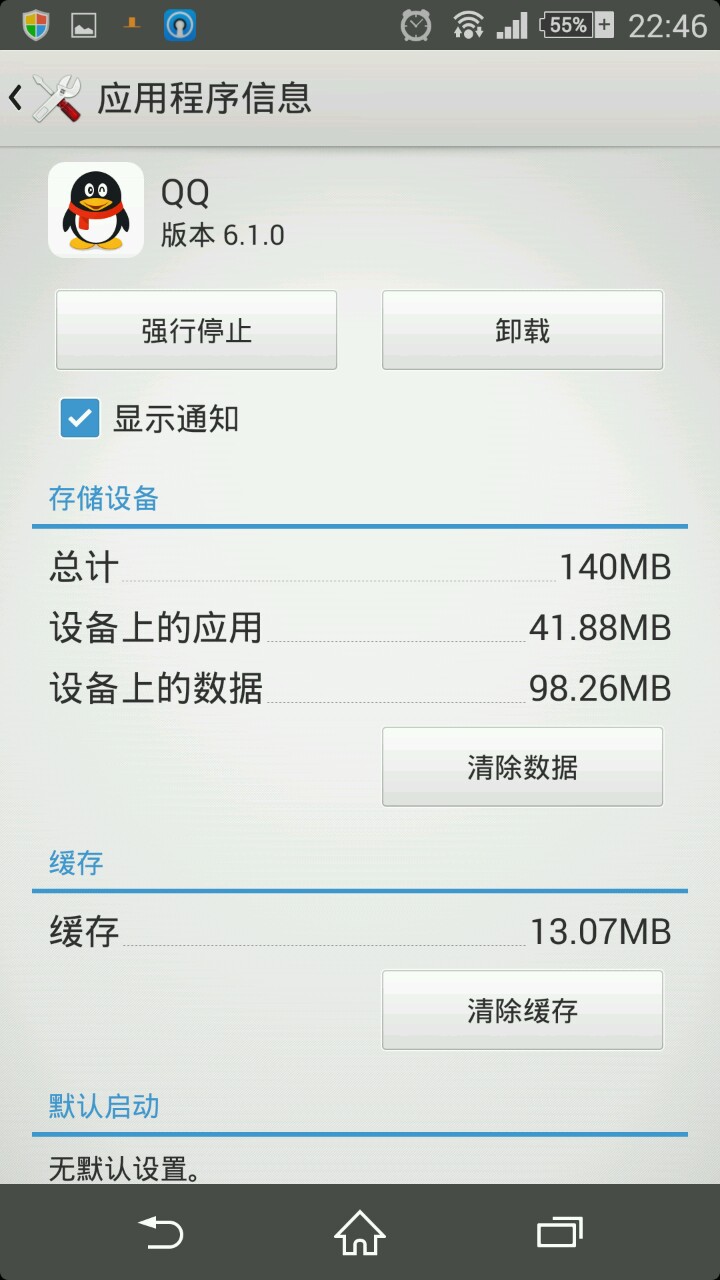The width and height of the screenshot is (720, 1280).
Task: Go to the home screen
Action: (360, 1233)
